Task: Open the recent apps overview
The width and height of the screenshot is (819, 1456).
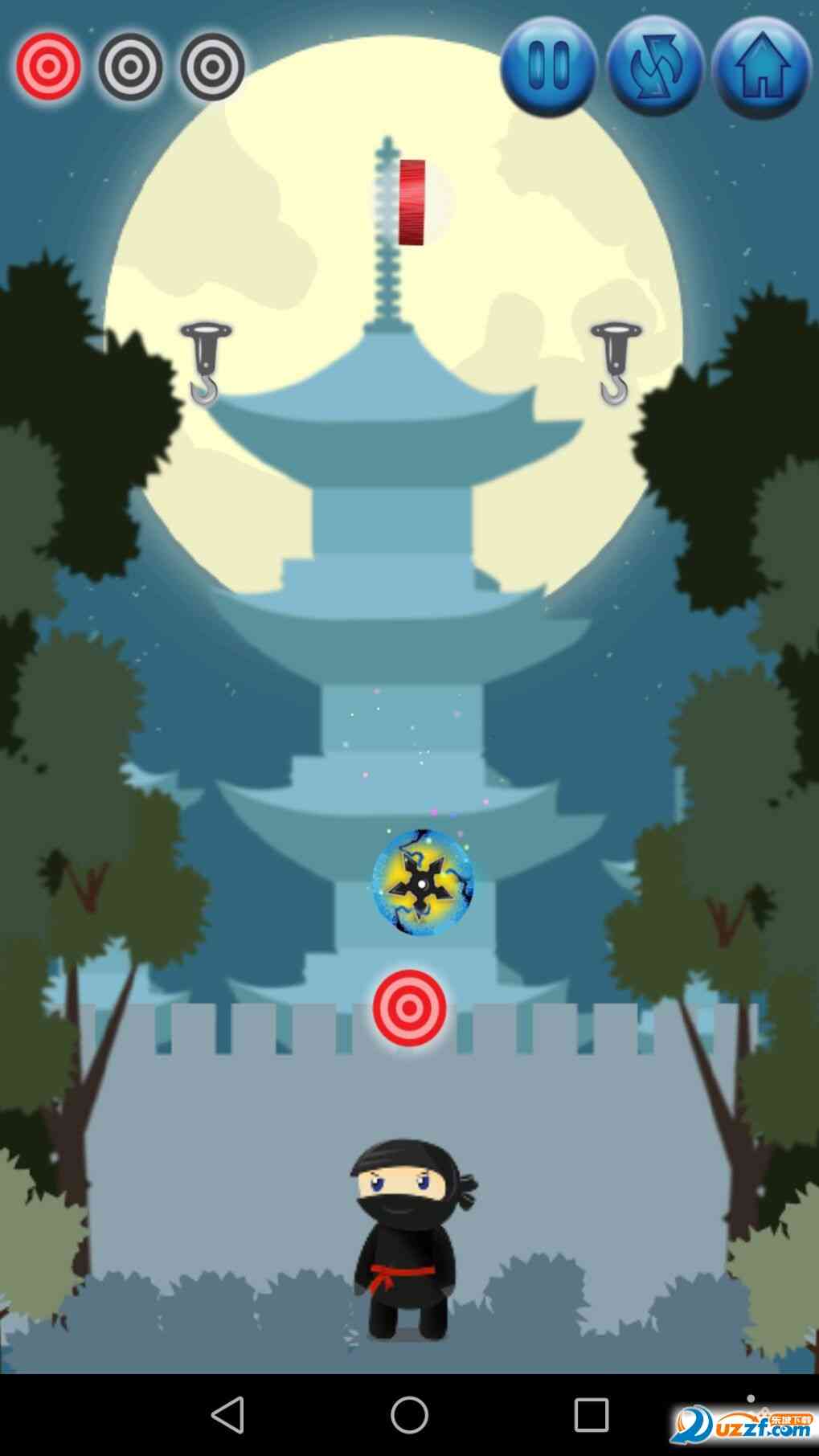Action: coord(591,1414)
